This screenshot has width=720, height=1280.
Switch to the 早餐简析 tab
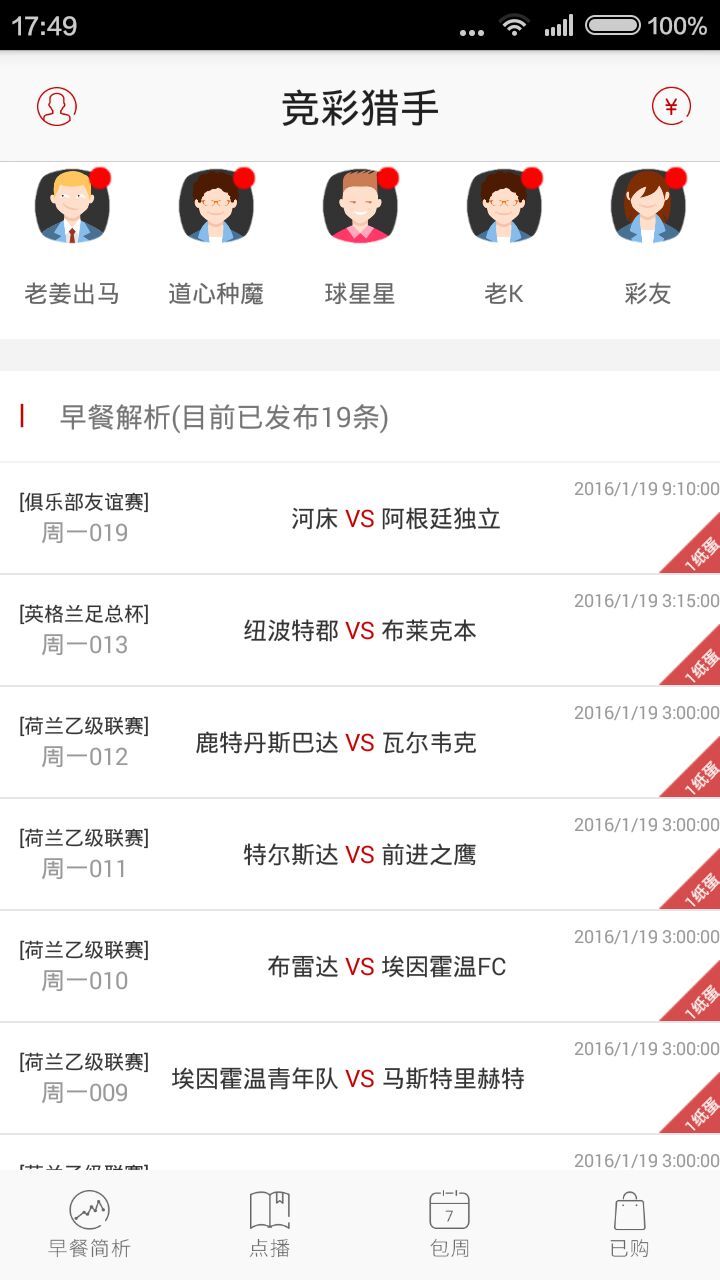(90, 1224)
